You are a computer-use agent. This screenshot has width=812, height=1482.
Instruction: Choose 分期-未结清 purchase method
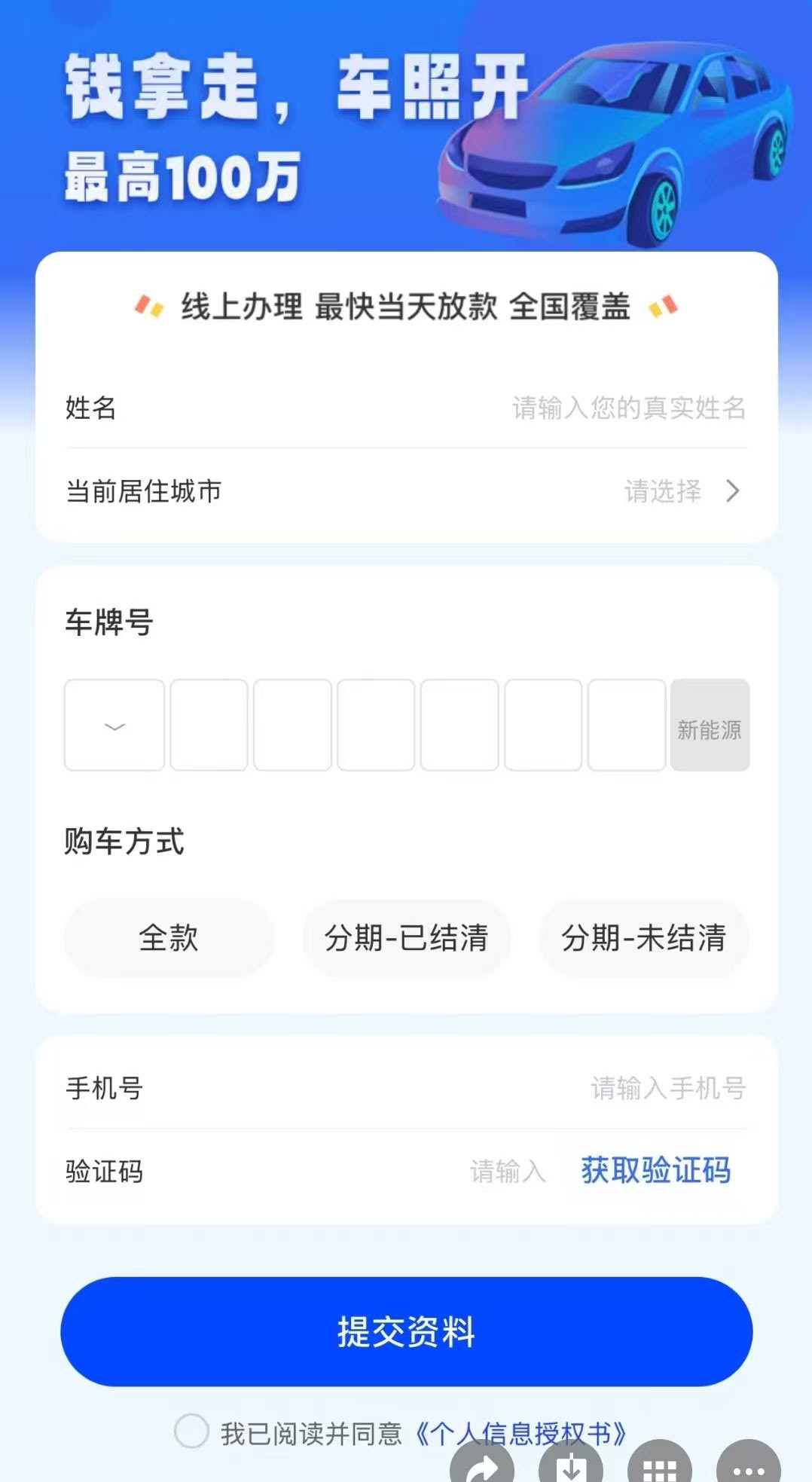pos(643,938)
